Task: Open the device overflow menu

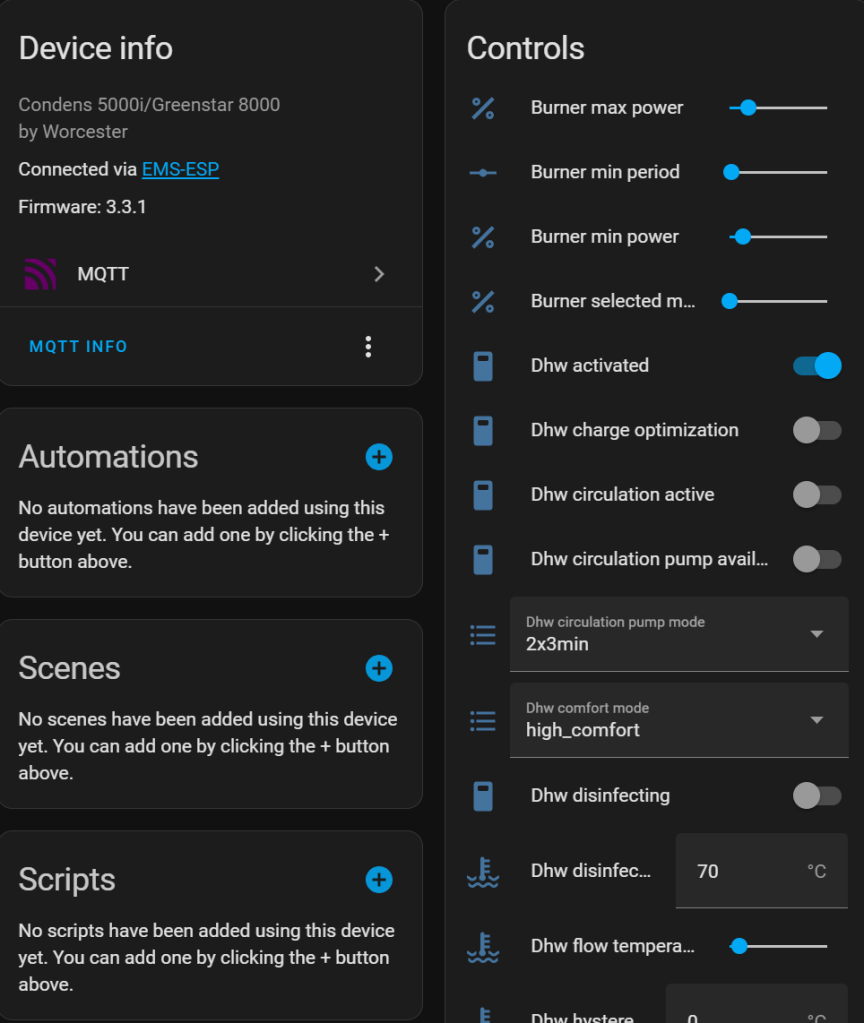Action: point(368,346)
